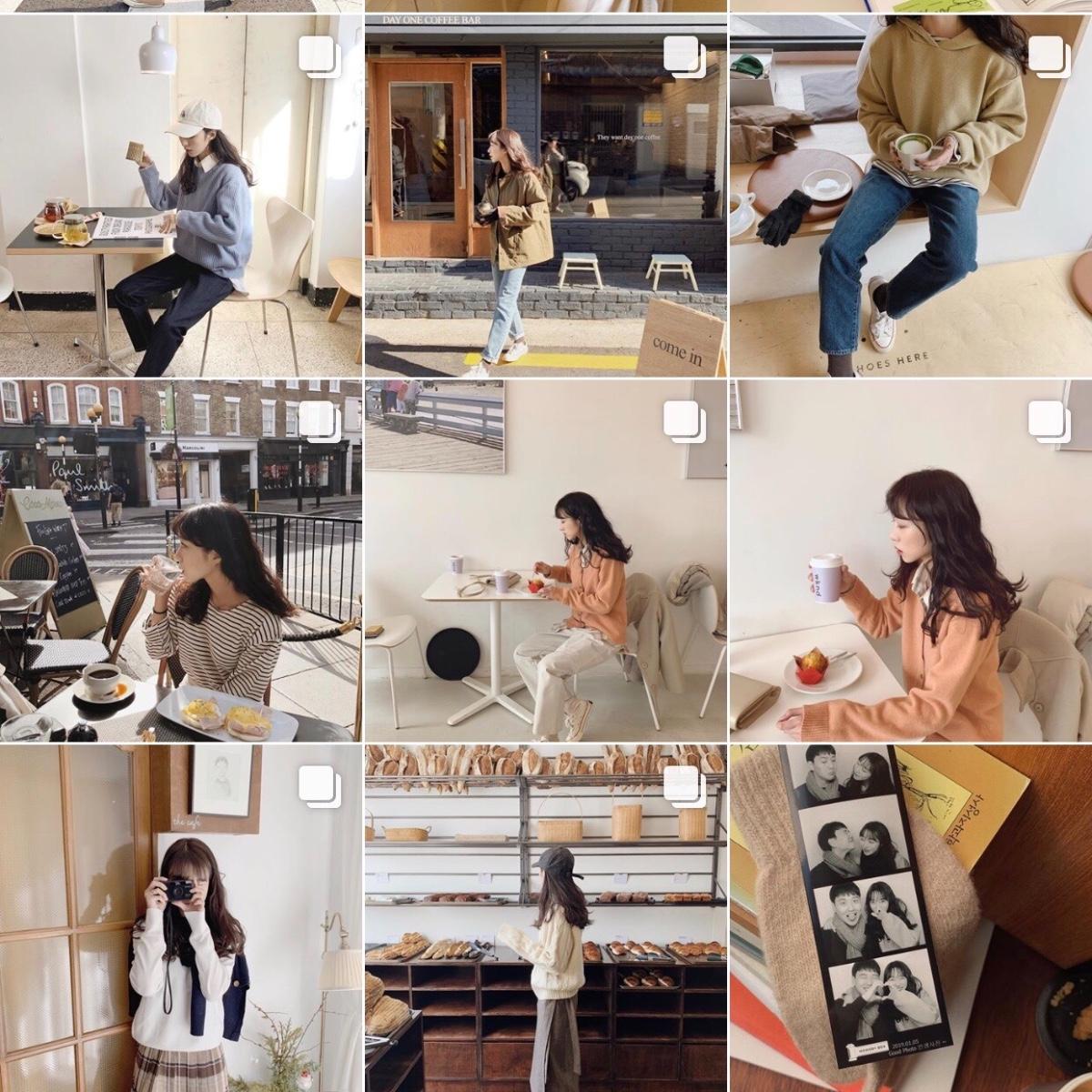
Task: Open the striped shirt street cafe post
Action: pyautogui.click(x=181, y=561)
